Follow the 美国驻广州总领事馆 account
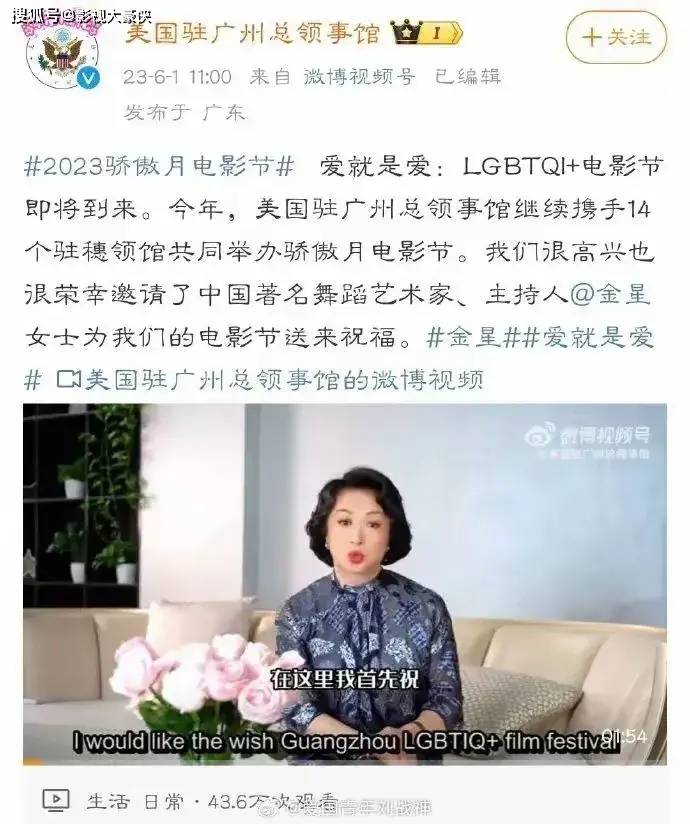 617,37
